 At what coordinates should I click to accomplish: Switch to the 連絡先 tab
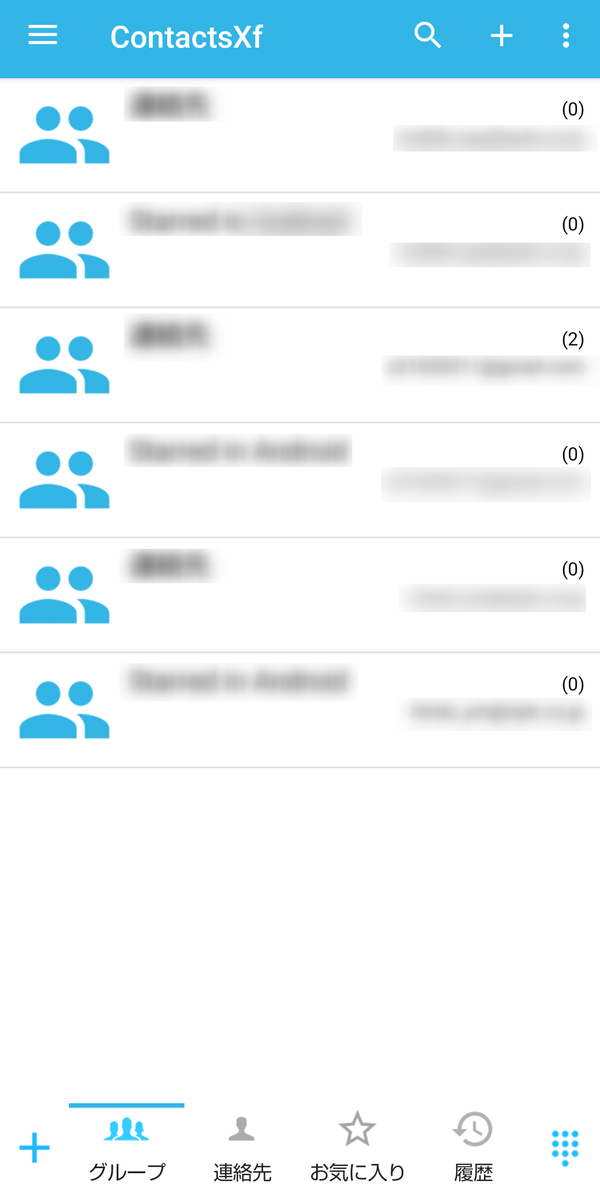coord(242,1146)
